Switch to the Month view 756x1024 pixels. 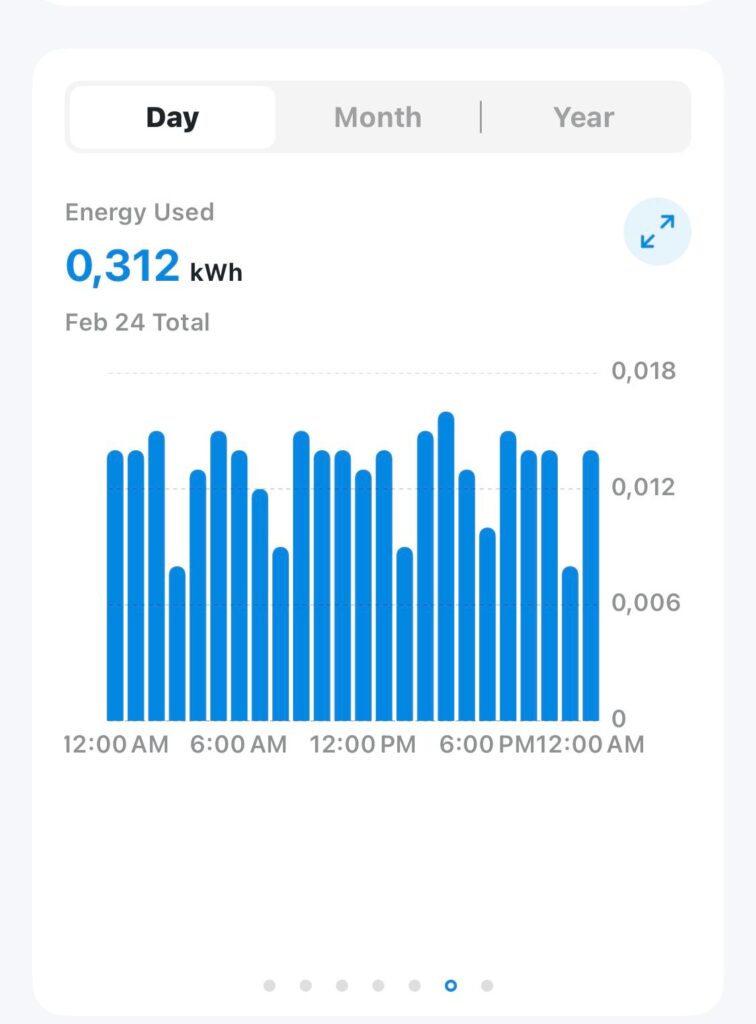tap(377, 117)
